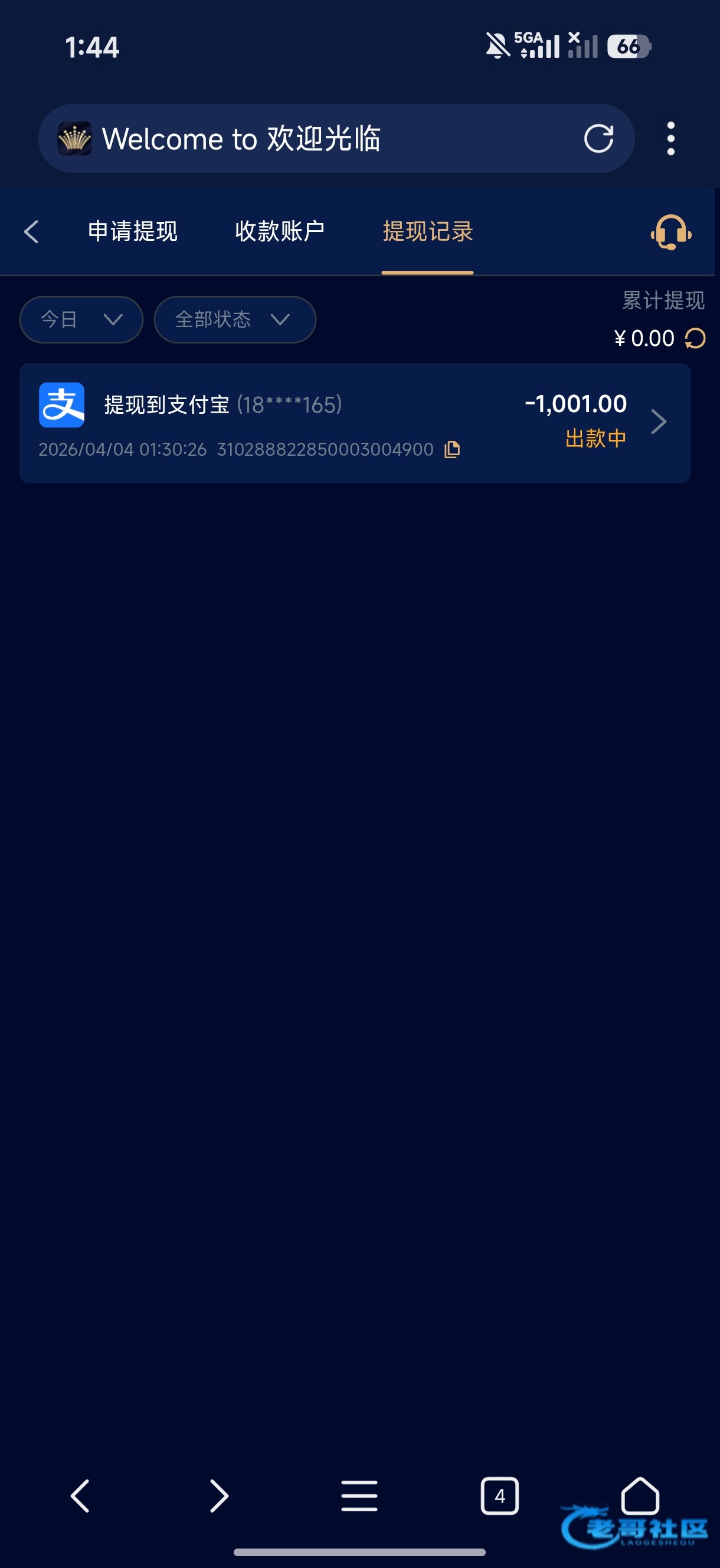720x1568 pixels.
Task: Go to the browser home page
Action: 640,1496
